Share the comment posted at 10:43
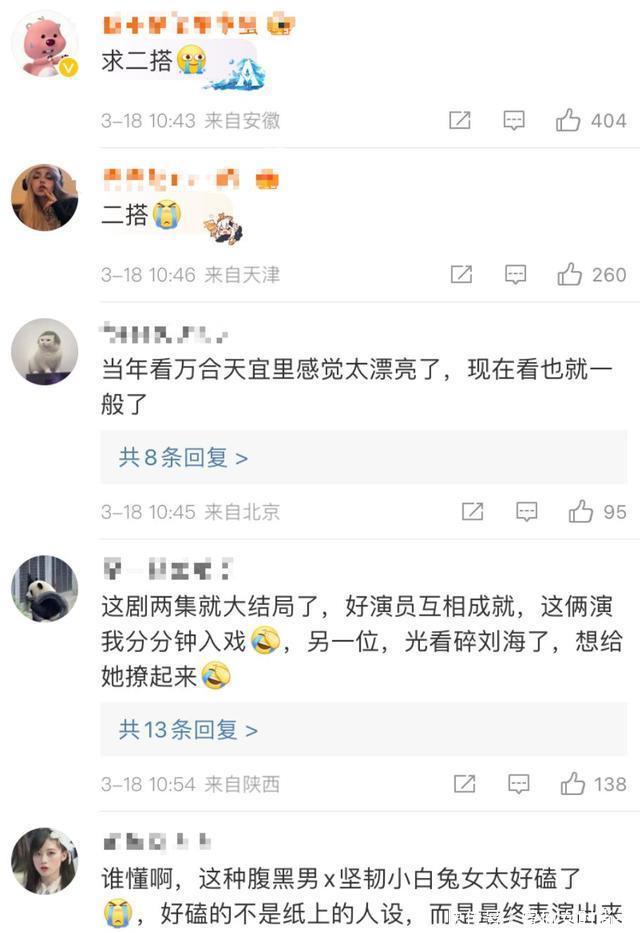This screenshot has height=933, width=640. [460, 121]
